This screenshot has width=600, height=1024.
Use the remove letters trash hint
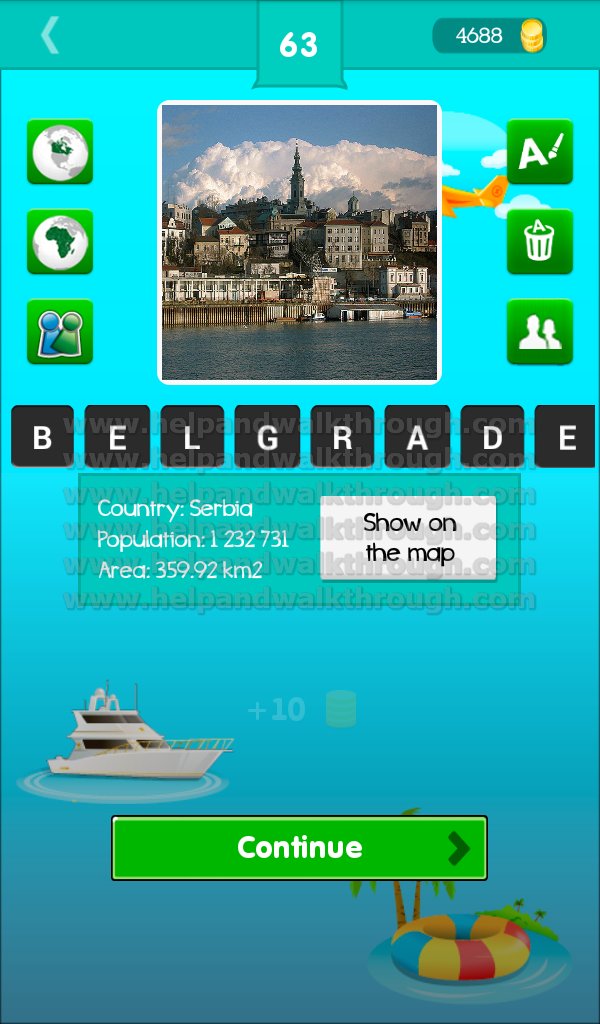click(x=540, y=242)
